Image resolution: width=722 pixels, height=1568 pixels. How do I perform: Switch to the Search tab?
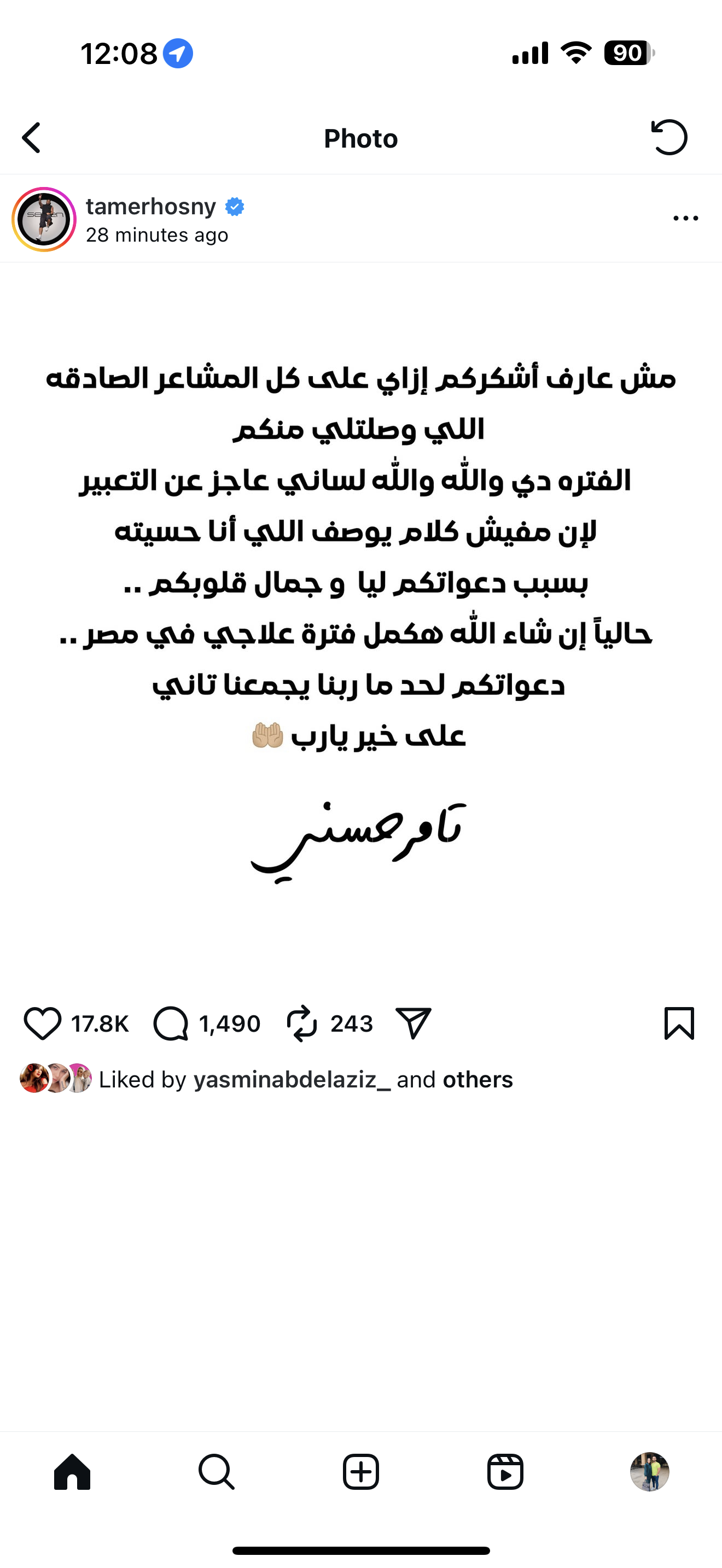tap(216, 1472)
